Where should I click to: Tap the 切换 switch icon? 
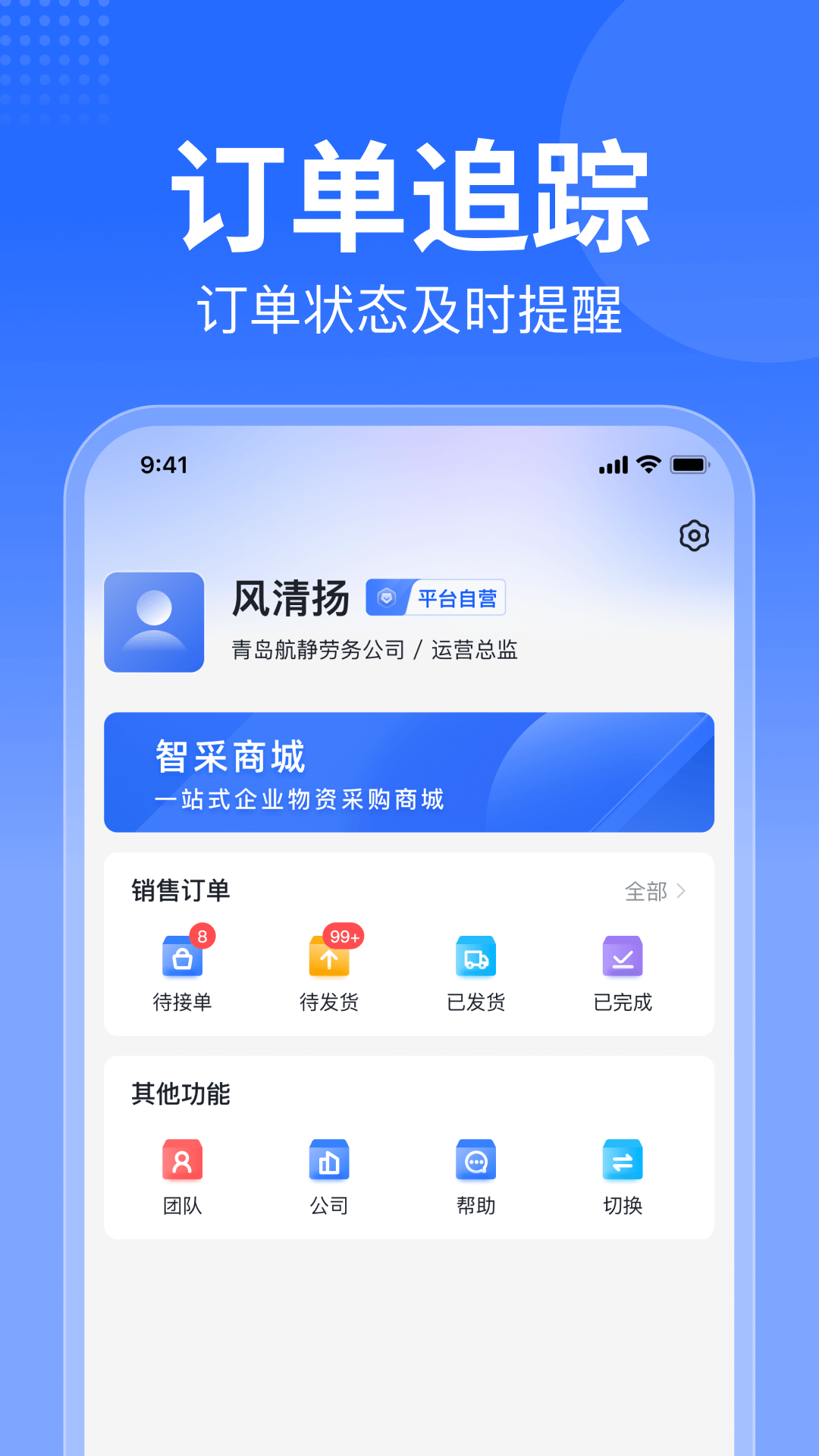pos(622,1160)
